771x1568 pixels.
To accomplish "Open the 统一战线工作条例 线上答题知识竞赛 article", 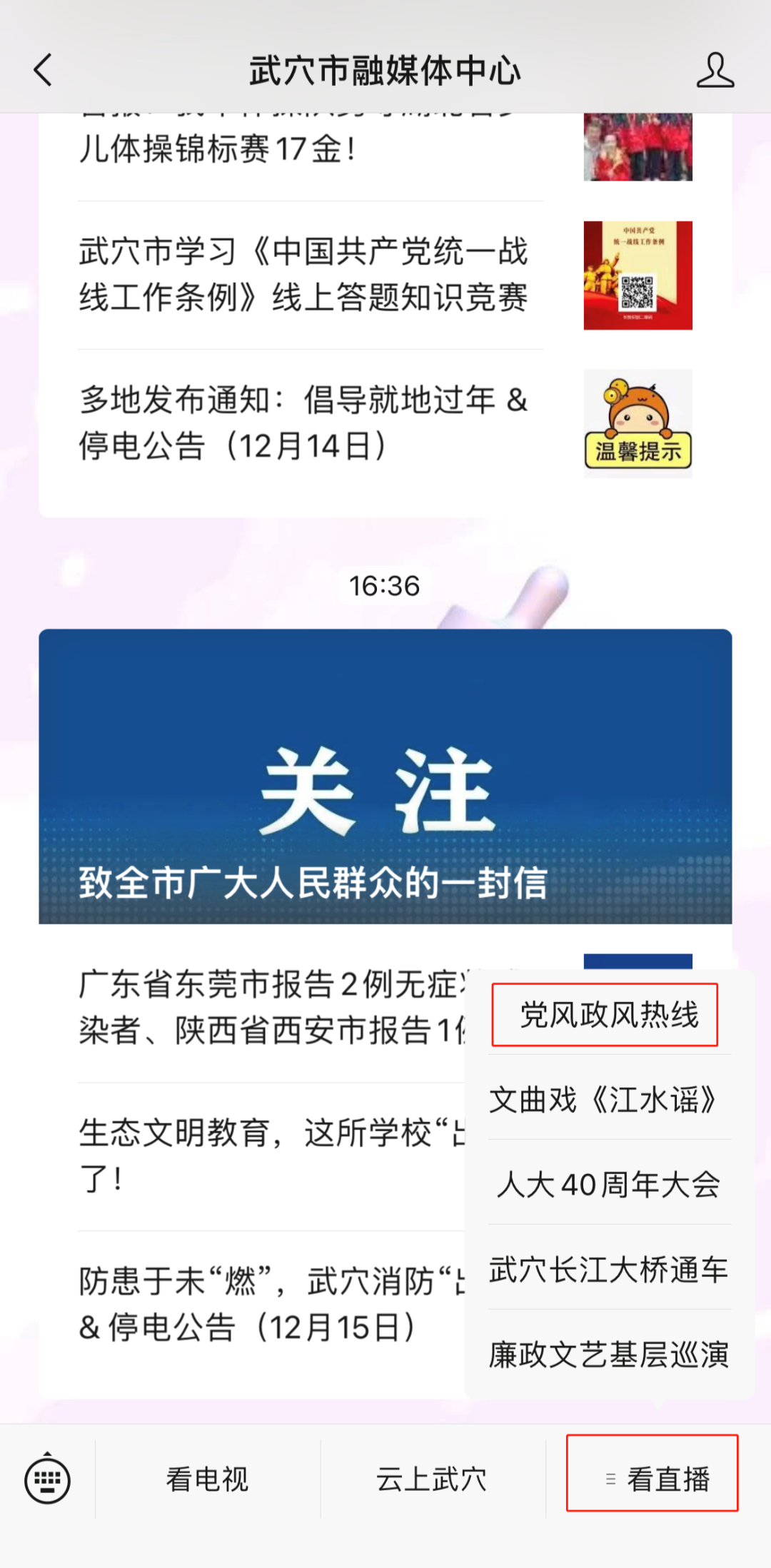I will [303, 275].
